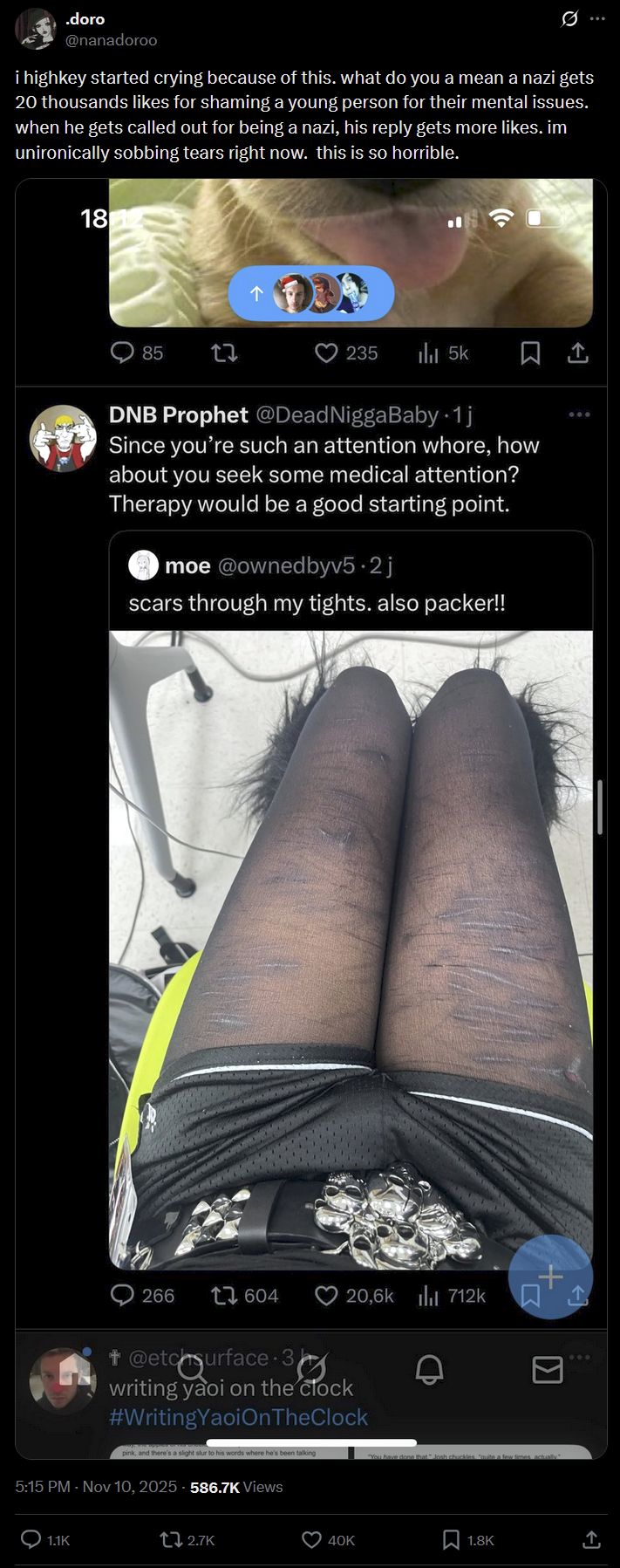
Task: View the 586.7K Views analytics
Action: point(235,1486)
